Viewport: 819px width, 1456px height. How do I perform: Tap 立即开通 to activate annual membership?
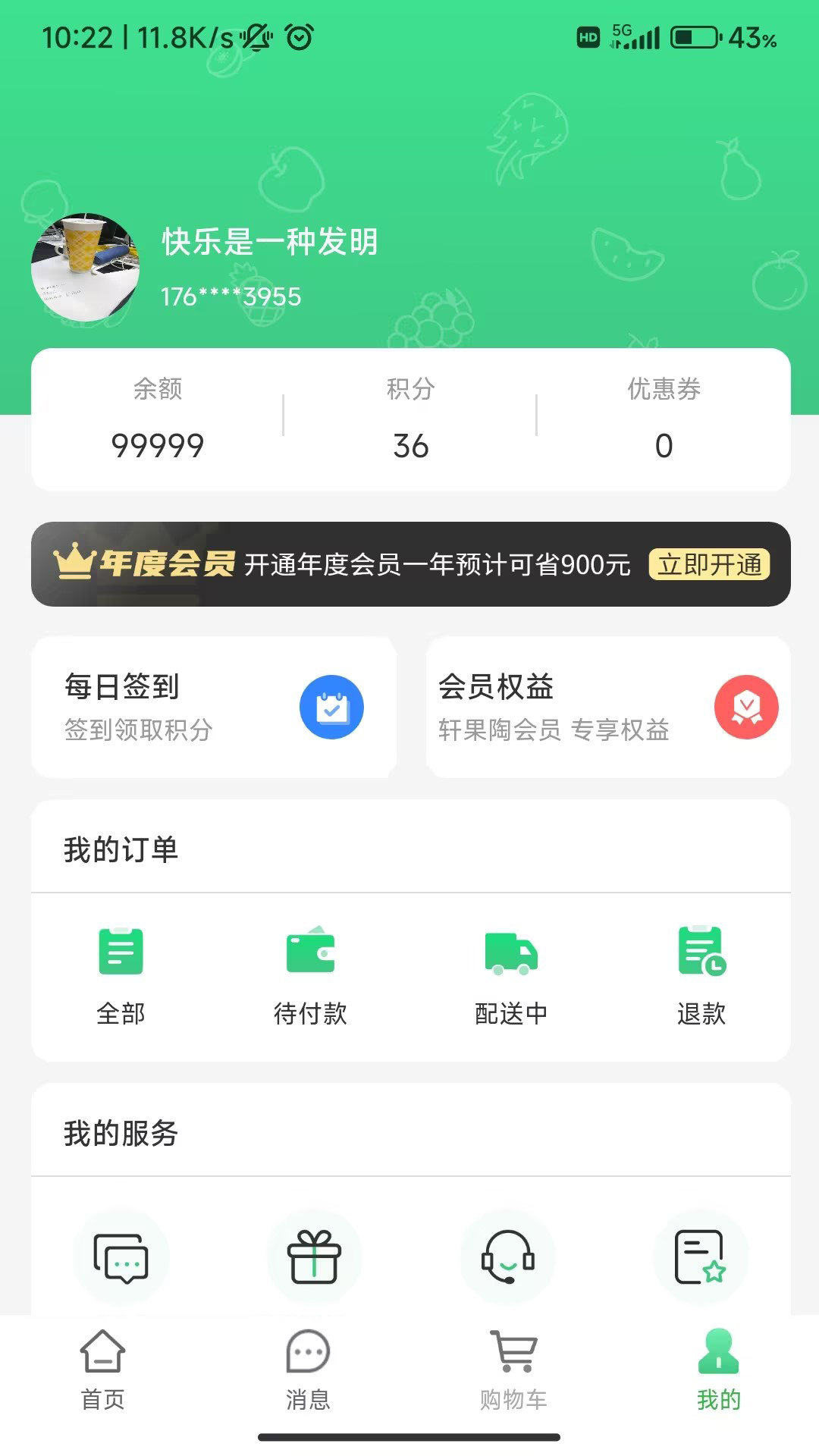[x=709, y=565]
